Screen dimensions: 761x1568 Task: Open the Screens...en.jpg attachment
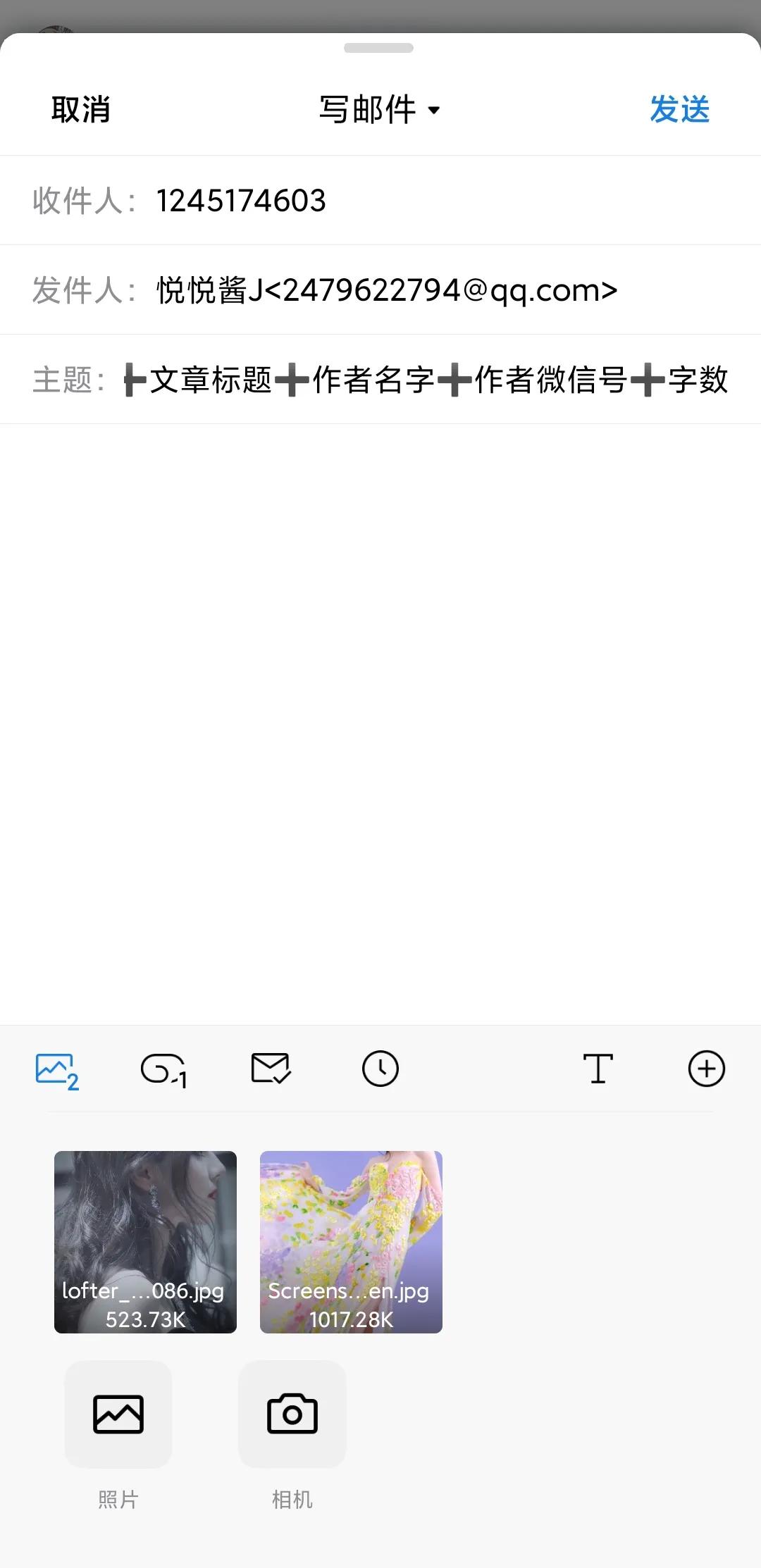point(351,1242)
